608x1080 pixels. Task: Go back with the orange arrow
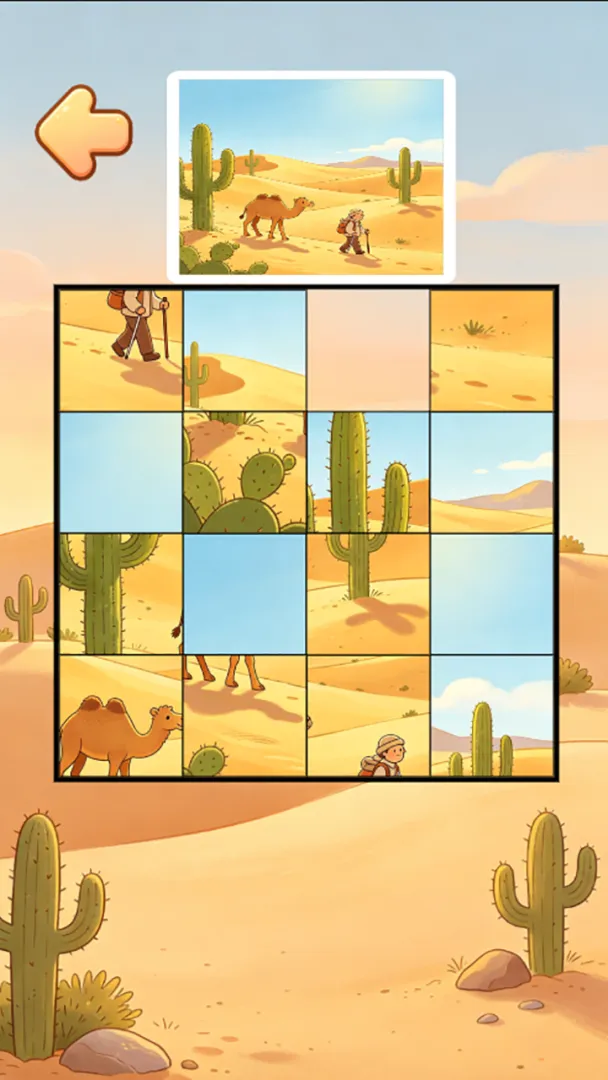pyautogui.click(x=83, y=132)
